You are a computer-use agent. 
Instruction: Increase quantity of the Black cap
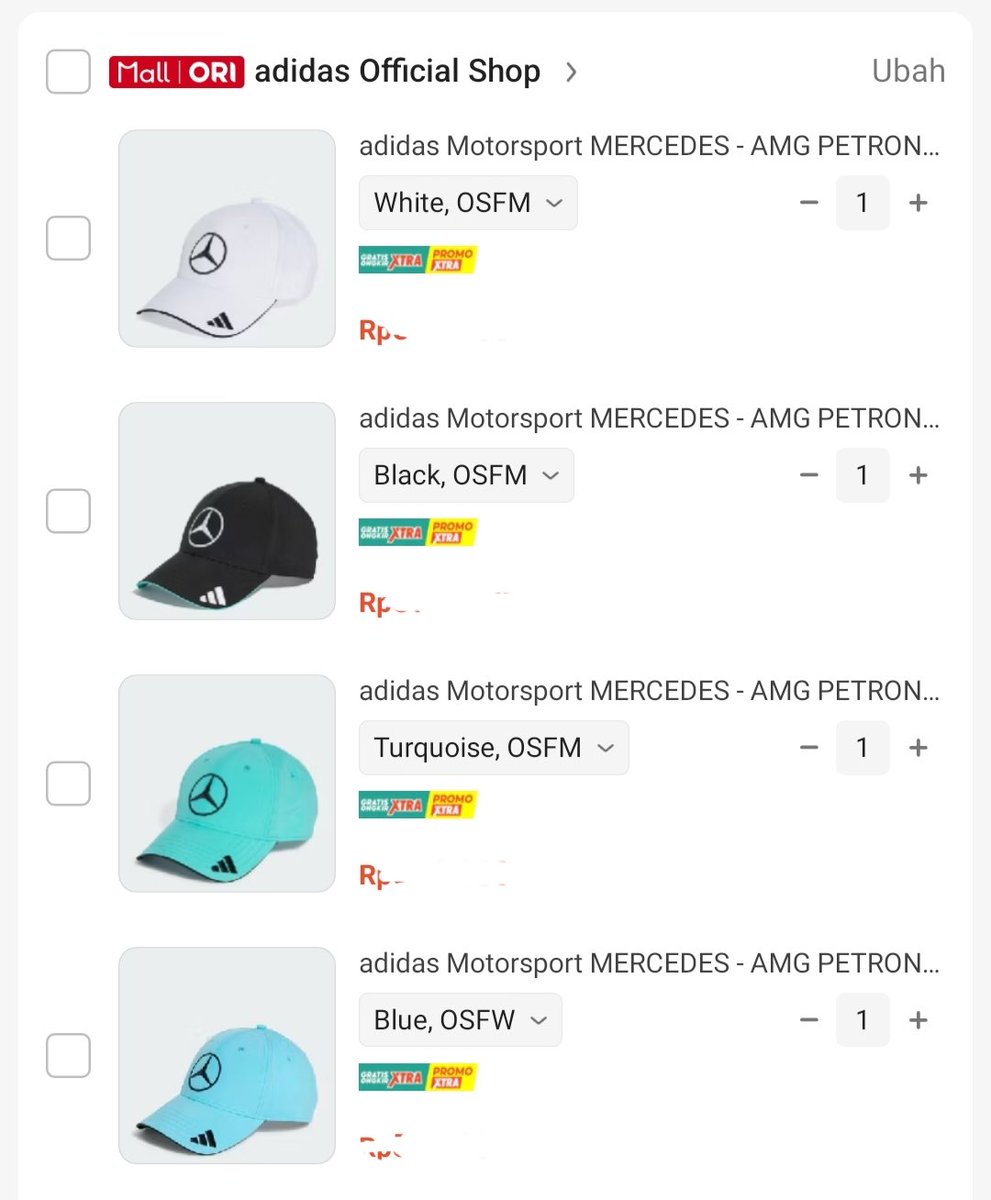pos(918,475)
